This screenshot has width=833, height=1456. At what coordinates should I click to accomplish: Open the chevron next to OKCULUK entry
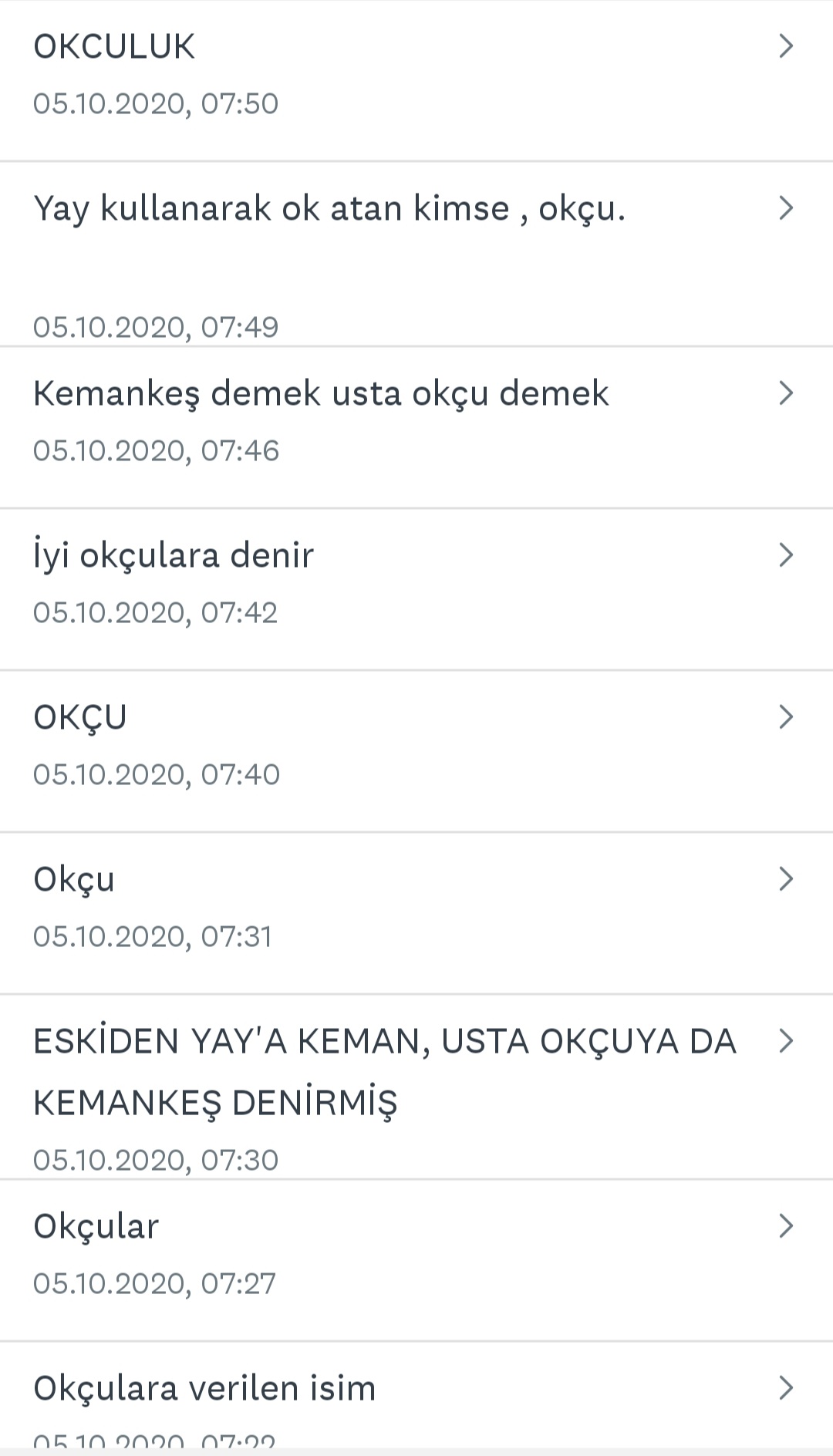[x=786, y=46]
